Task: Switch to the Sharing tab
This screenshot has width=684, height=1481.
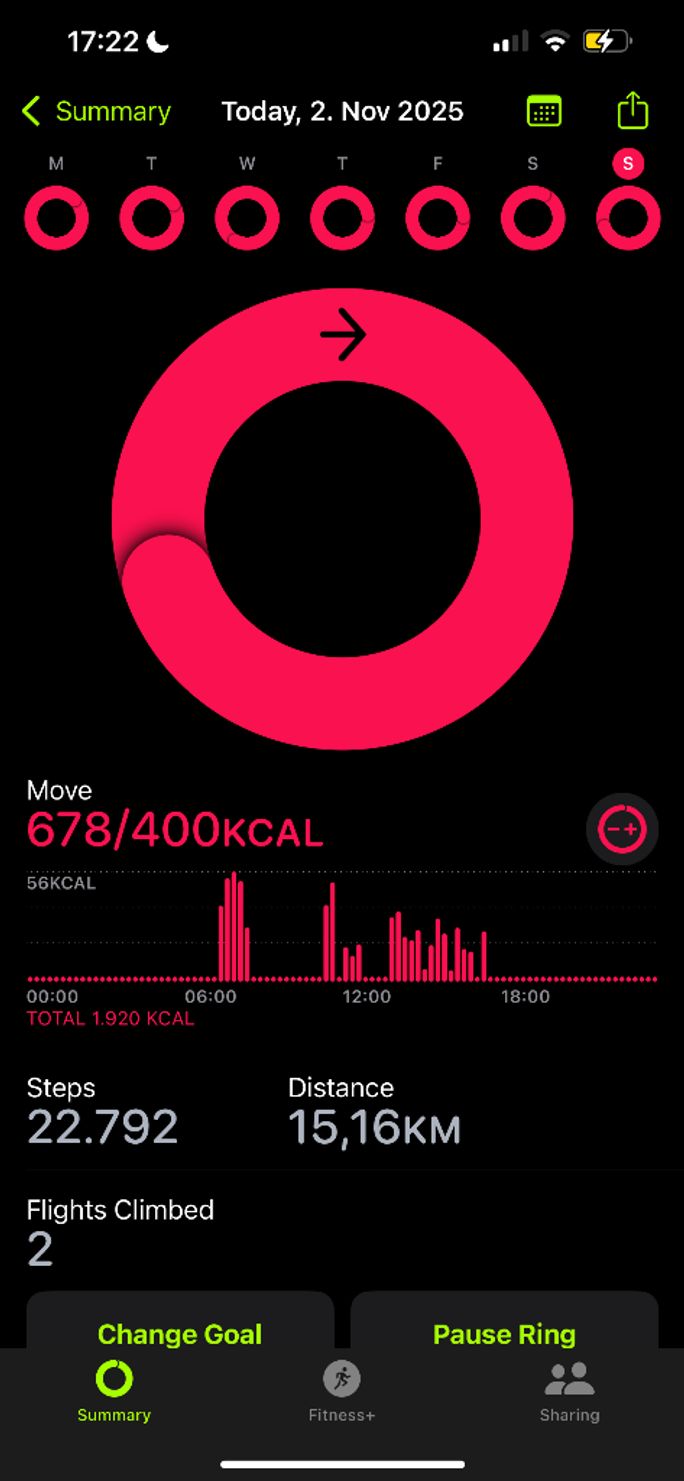Action: click(569, 1391)
